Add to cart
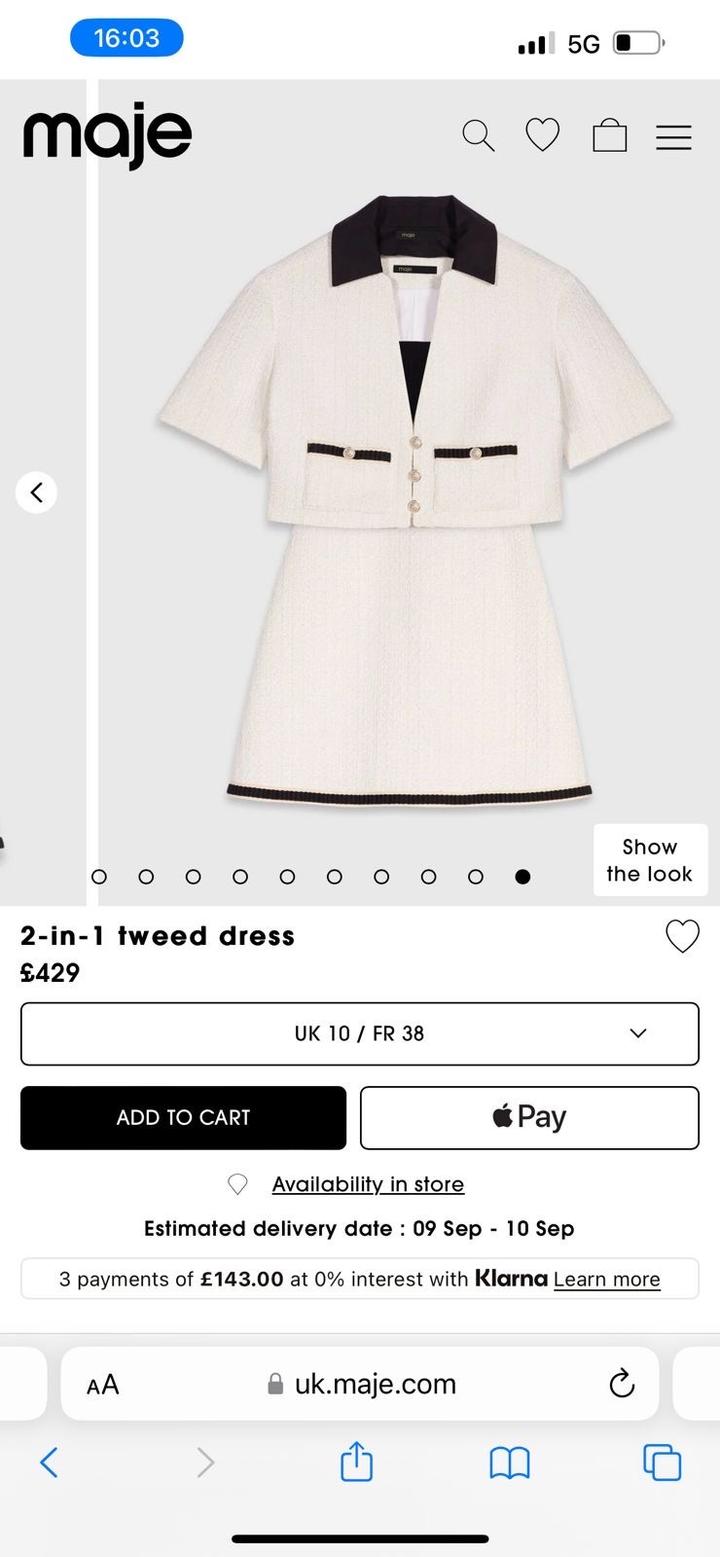This screenshot has width=720, height=1557. pos(183,1118)
